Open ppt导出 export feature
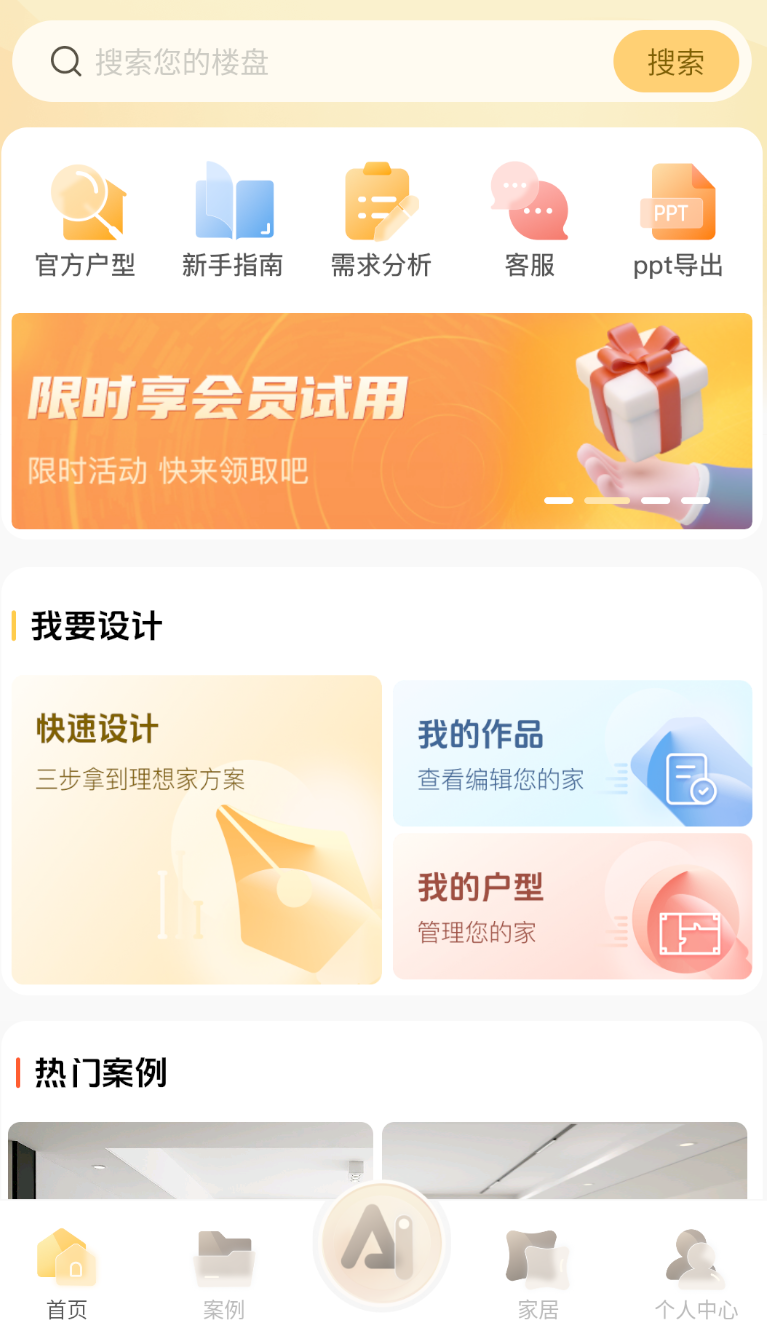The height and width of the screenshot is (1328, 767). tap(677, 222)
